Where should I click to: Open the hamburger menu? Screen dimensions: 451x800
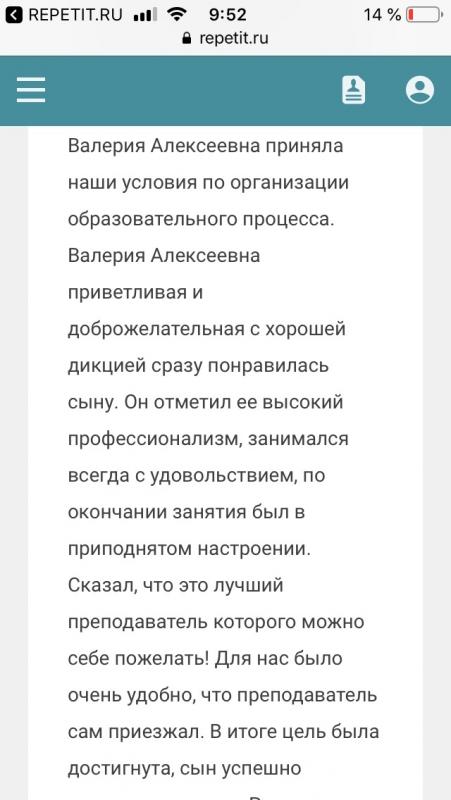tap(31, 90)
